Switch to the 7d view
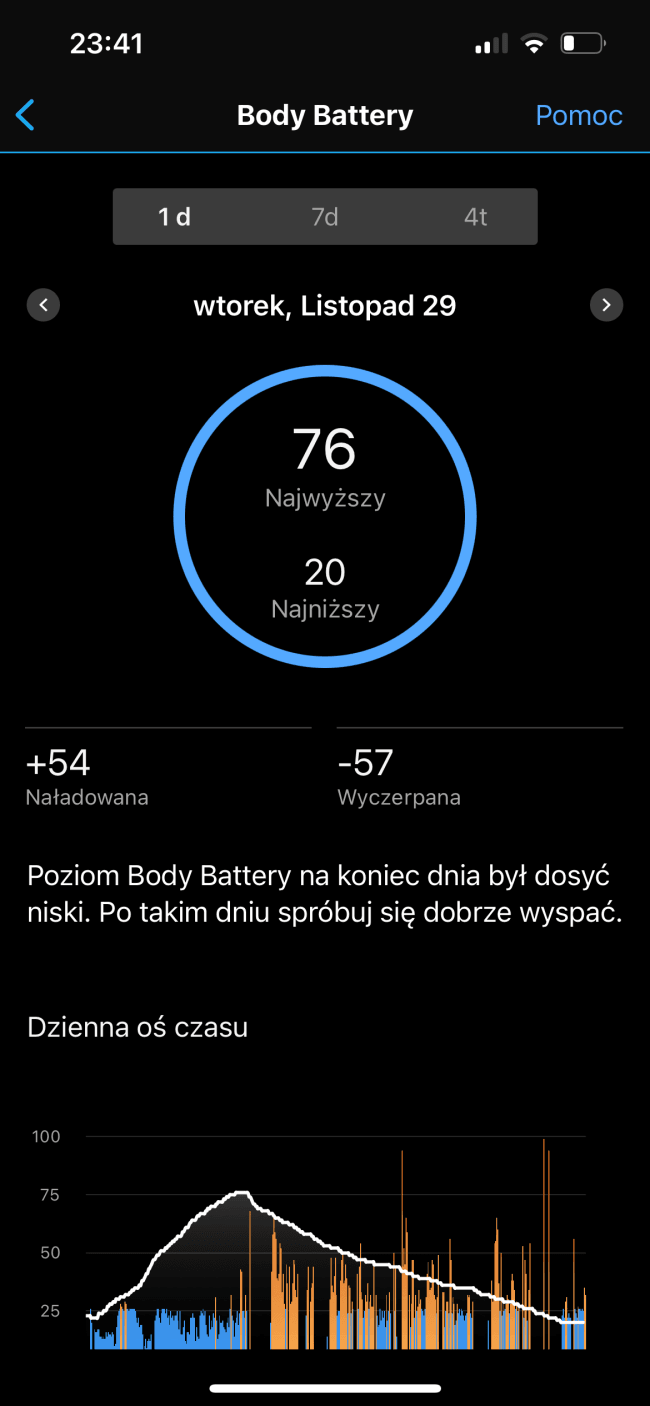Screen dimensions: 650x1406 coord(325,217)
